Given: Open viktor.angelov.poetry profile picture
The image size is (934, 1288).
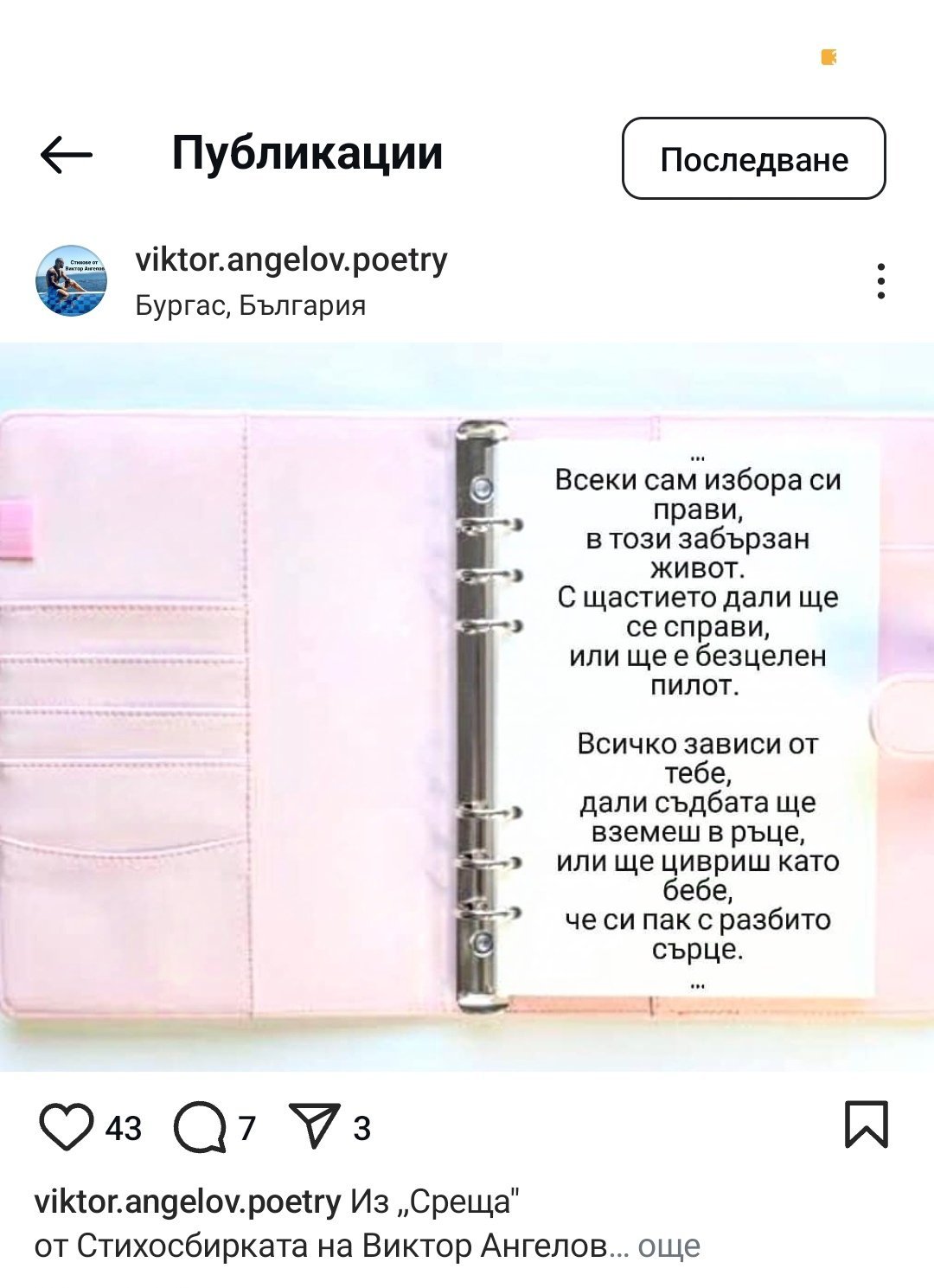Looking at the screenshot, I should 71,280.
